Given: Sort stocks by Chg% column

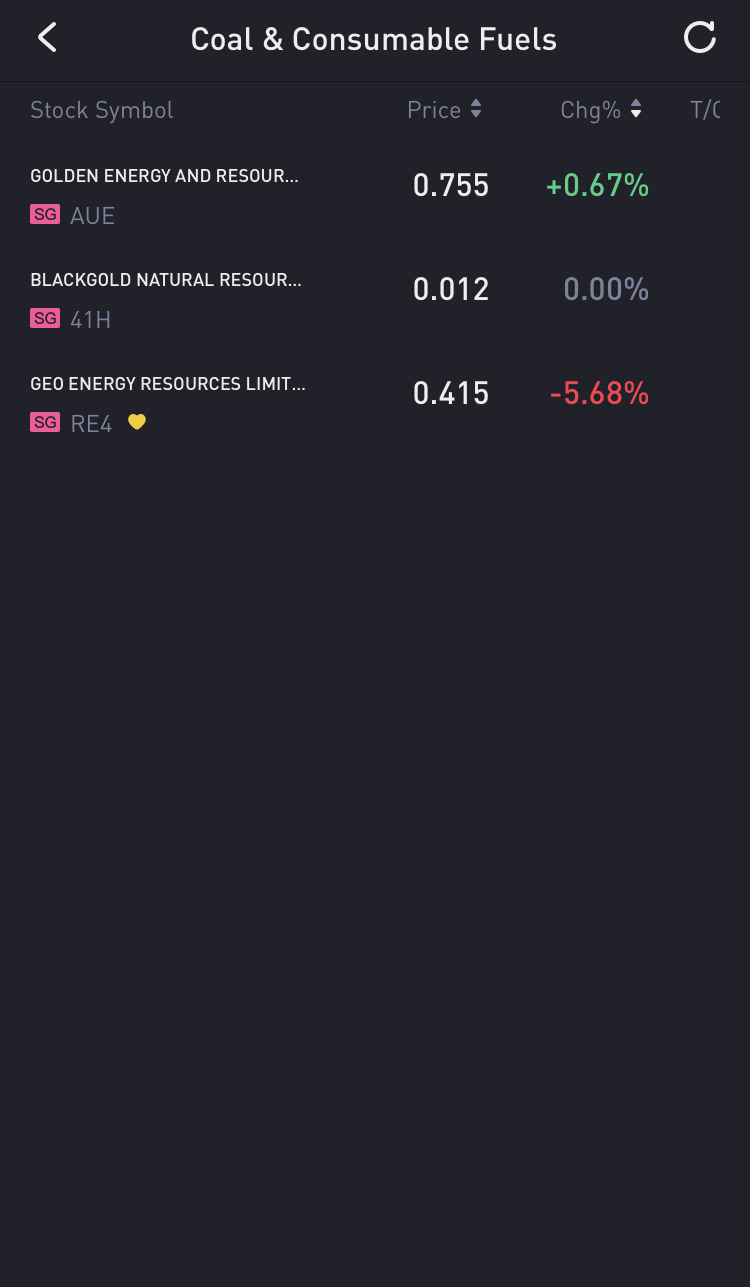Looking at the screenshot, I should click(x=601, y=110).
